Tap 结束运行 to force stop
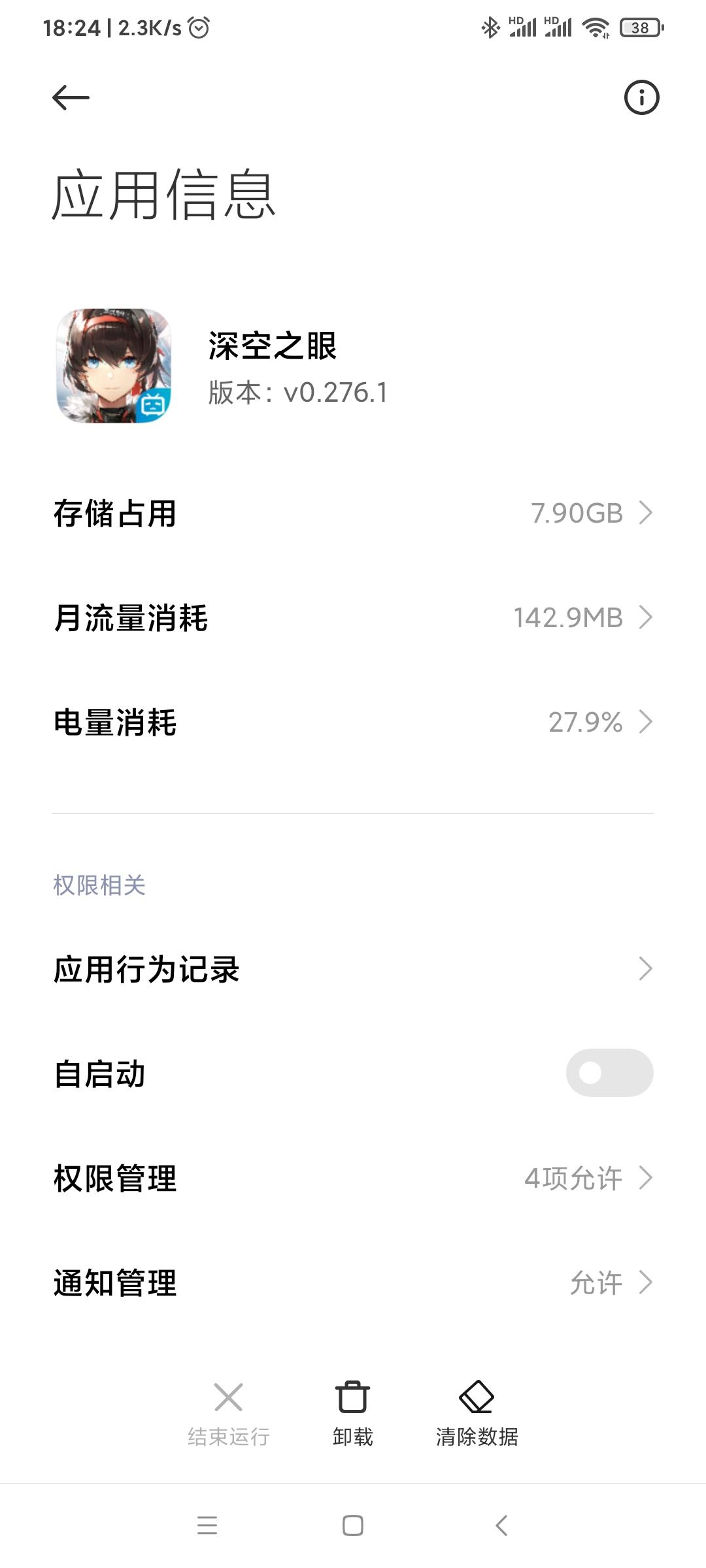706x1568 pixels. pos(229,1414)
